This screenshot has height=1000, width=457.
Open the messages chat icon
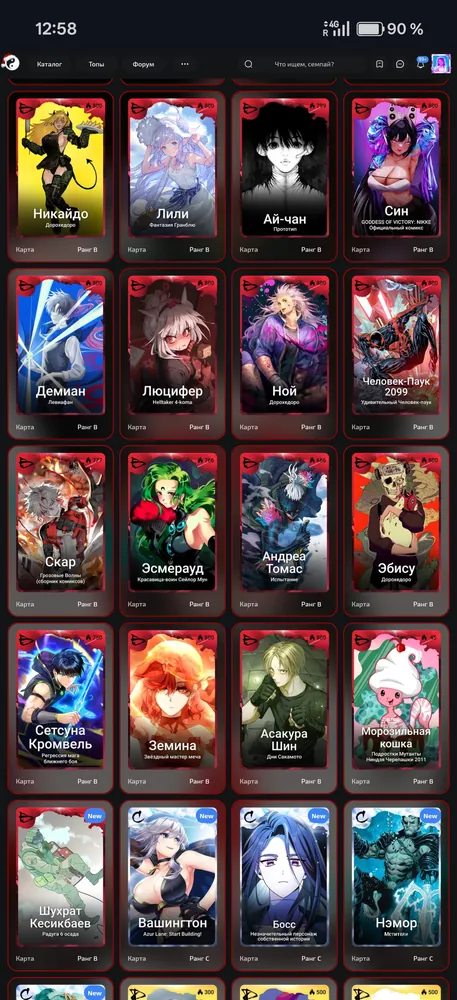point(400,64)
